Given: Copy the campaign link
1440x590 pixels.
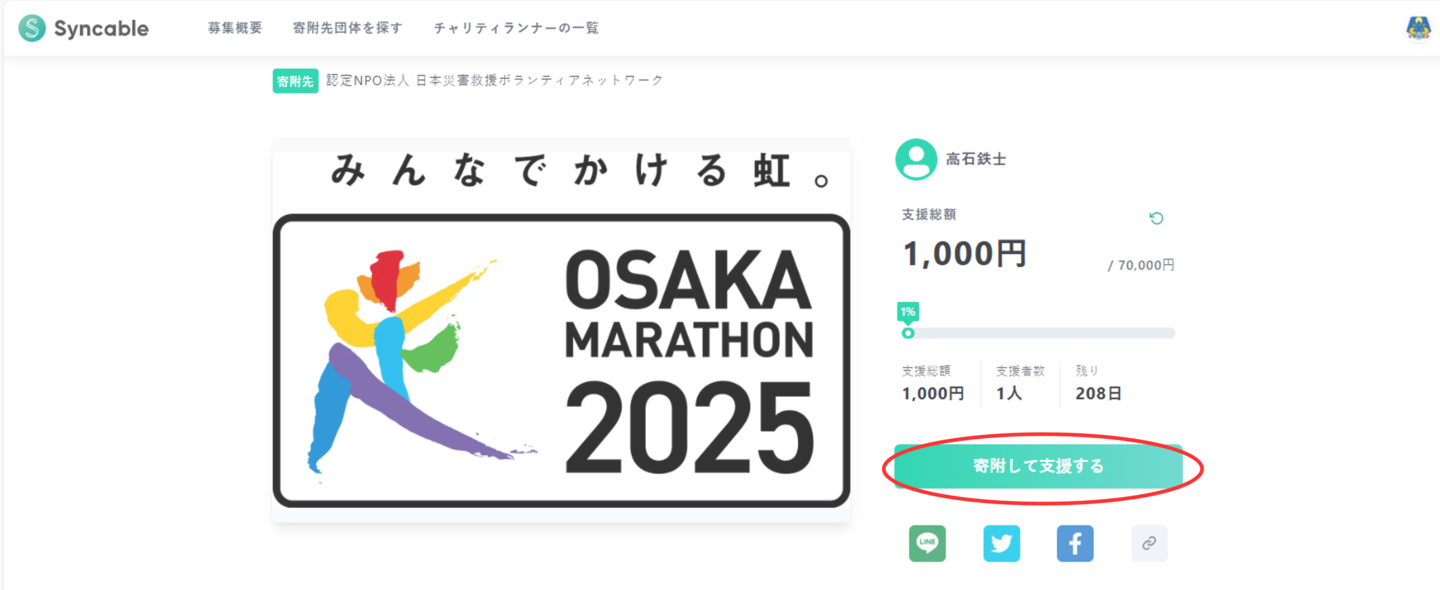Looking at the screenshot, I should click(x=1149, y=544).
